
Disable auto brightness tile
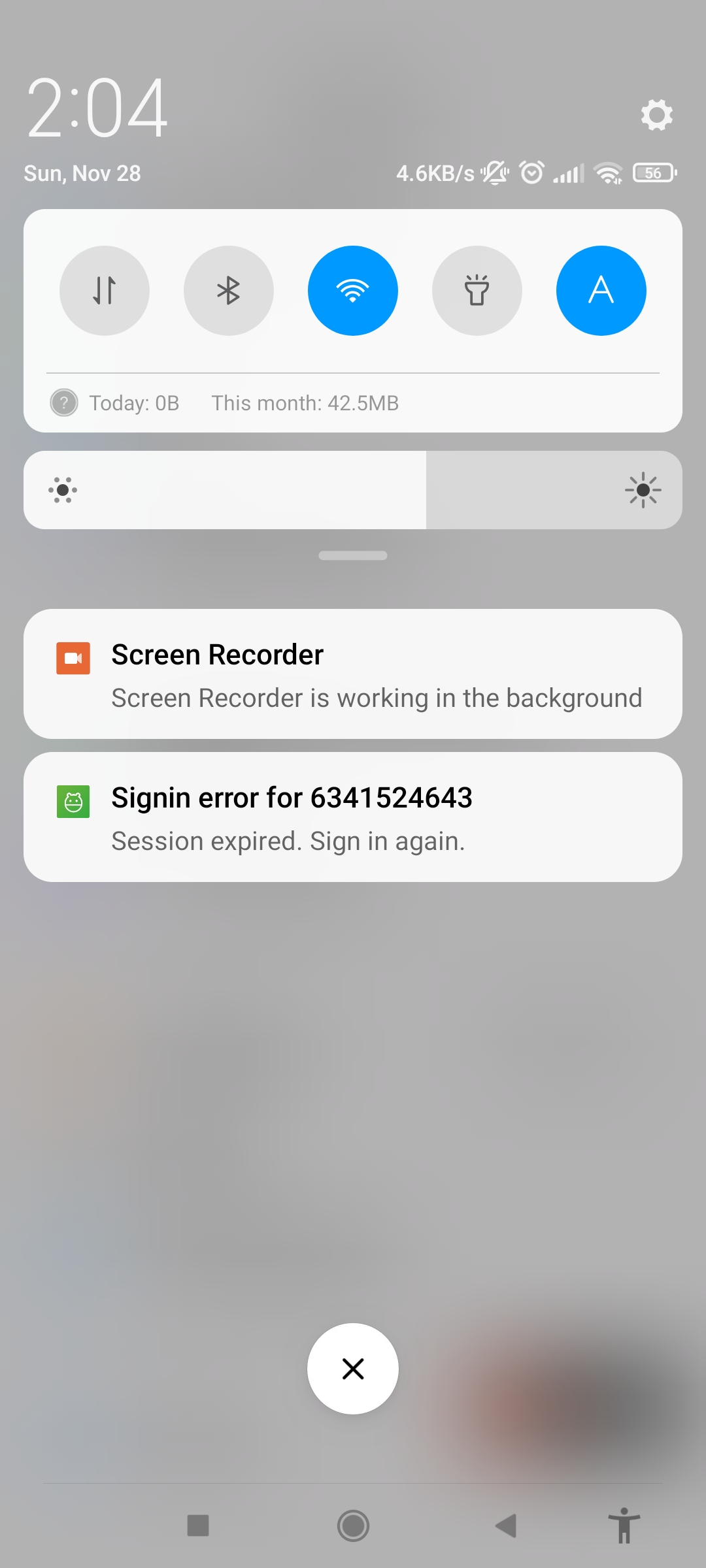[601, 291]
